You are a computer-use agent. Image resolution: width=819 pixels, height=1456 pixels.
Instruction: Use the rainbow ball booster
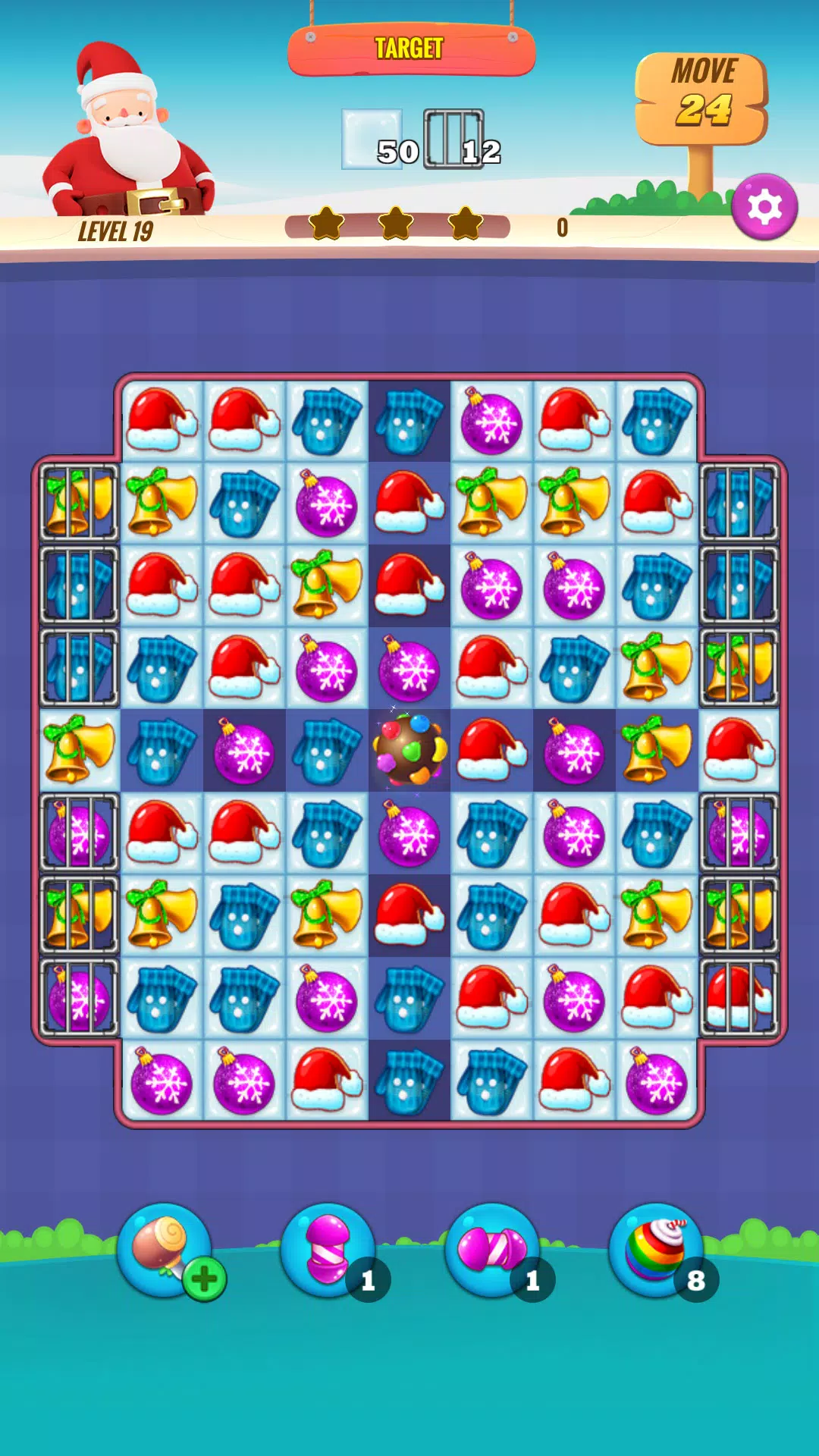(x=656, y=1249)
